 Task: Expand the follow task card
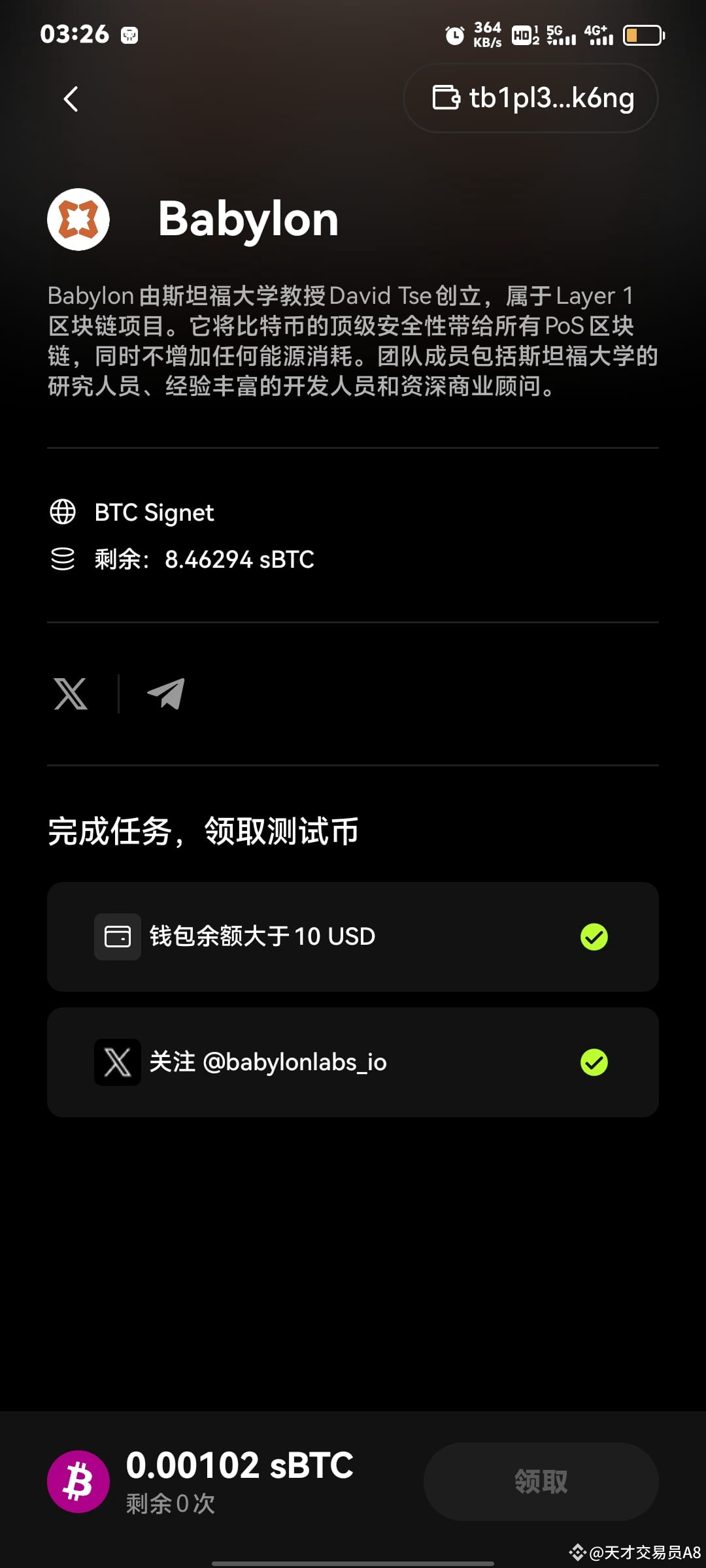pos(353,1062)
